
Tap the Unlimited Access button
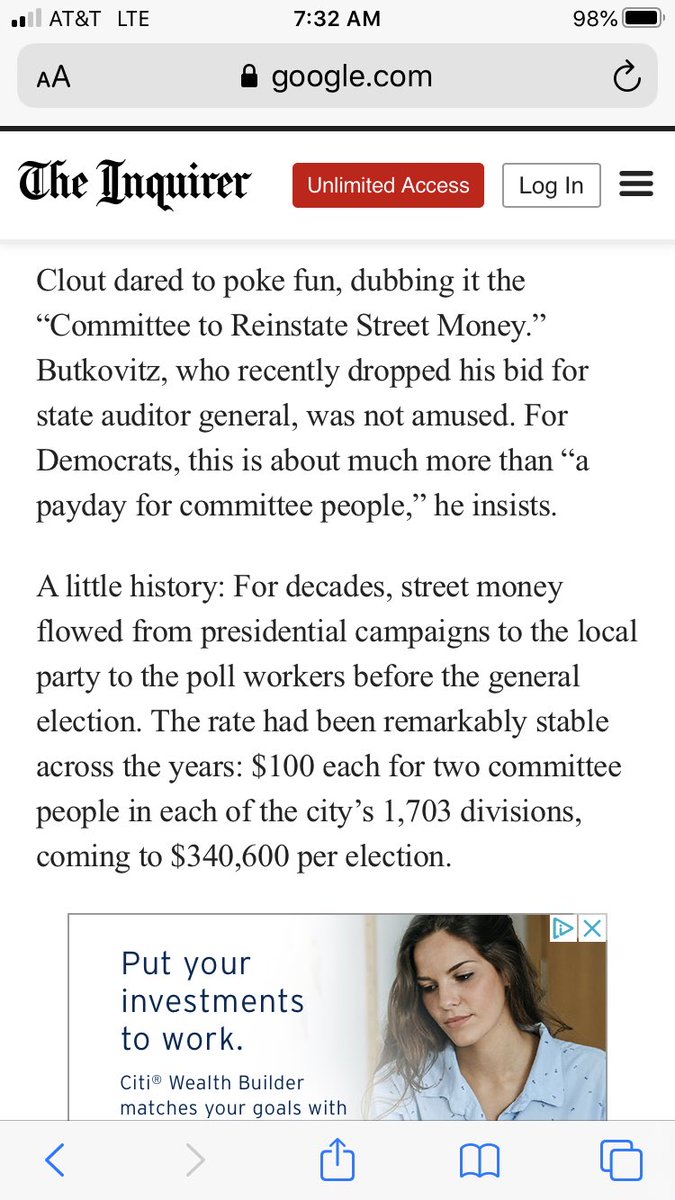point(388,186)
